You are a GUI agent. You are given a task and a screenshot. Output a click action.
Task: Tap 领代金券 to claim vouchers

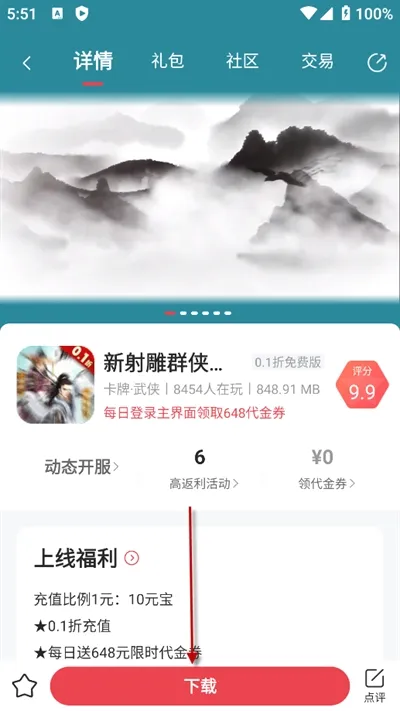tap(327, 469)
